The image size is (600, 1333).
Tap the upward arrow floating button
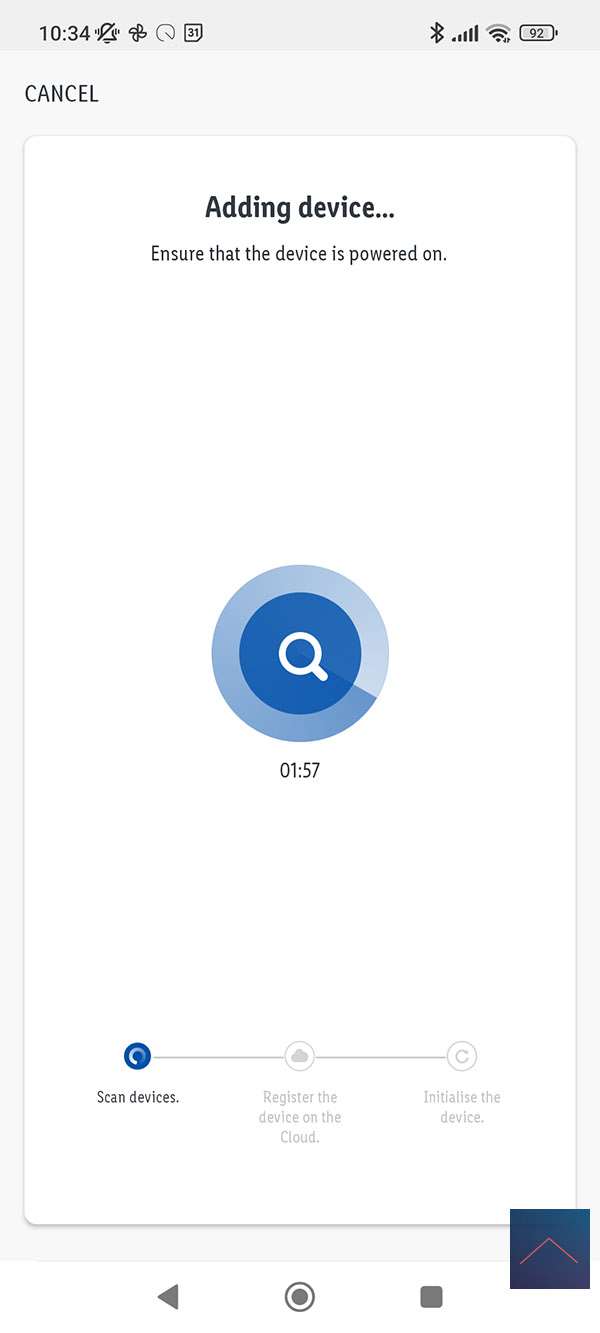(x=549, y=1249)
